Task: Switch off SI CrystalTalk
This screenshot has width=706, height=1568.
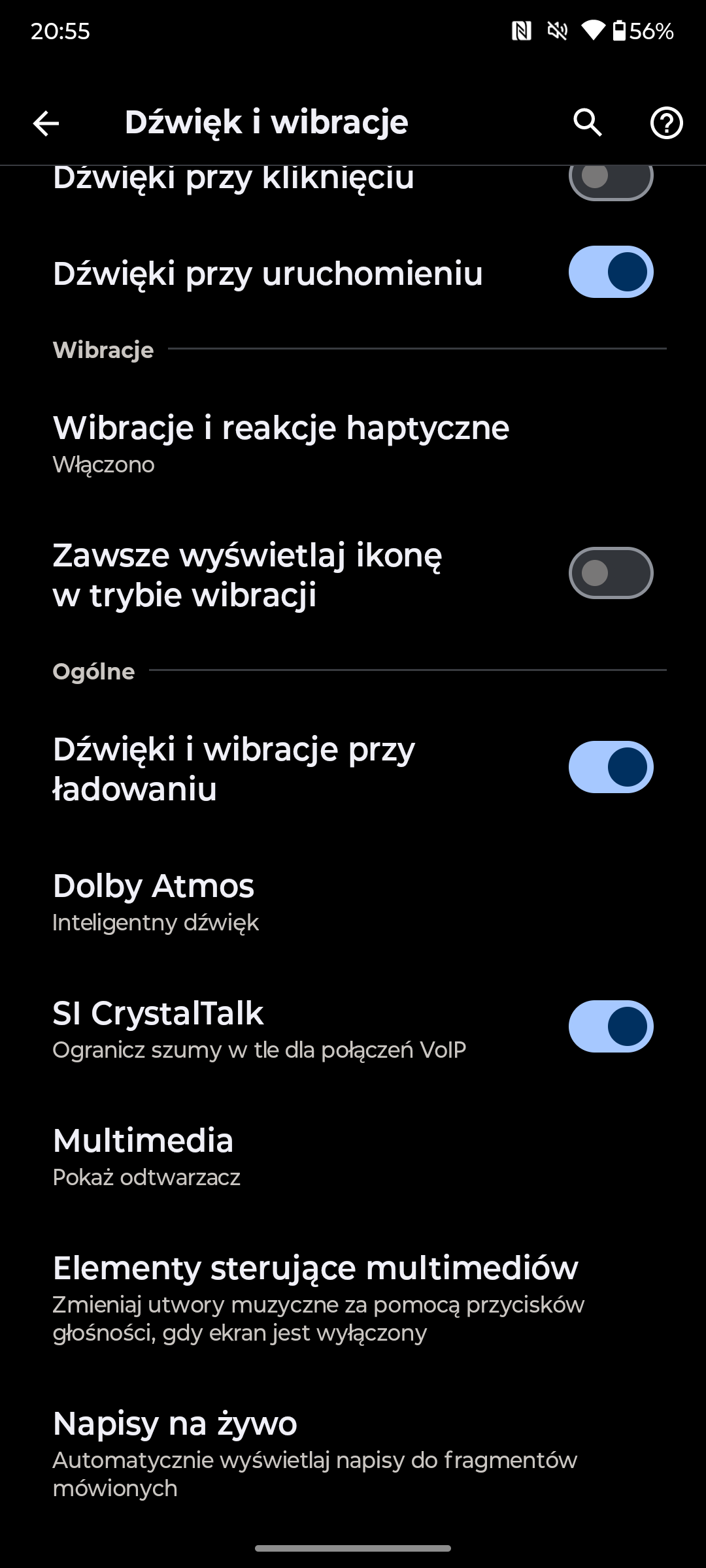Action: pyautogui.click(x=611, y=1026)
